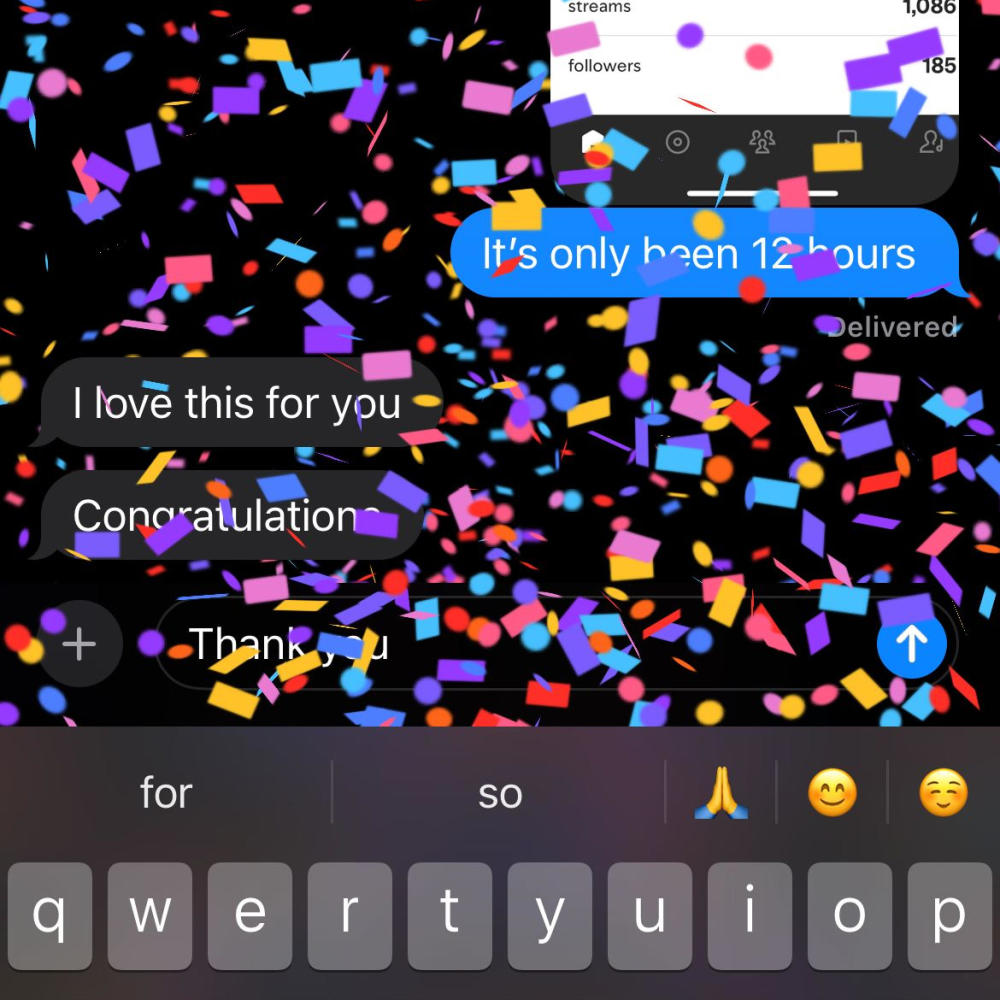Send the Thank you message
The height and width of the screenshot is (1000, 1000).
(911, 644)
